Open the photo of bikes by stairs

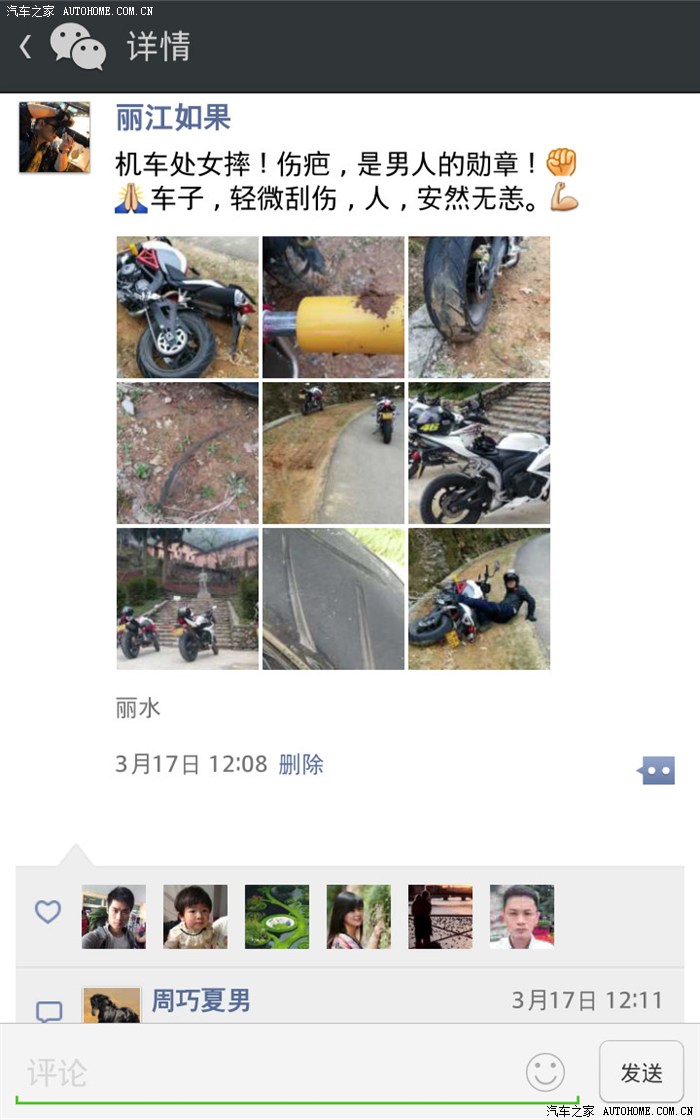pyautogui.click(x=187, y=599)
